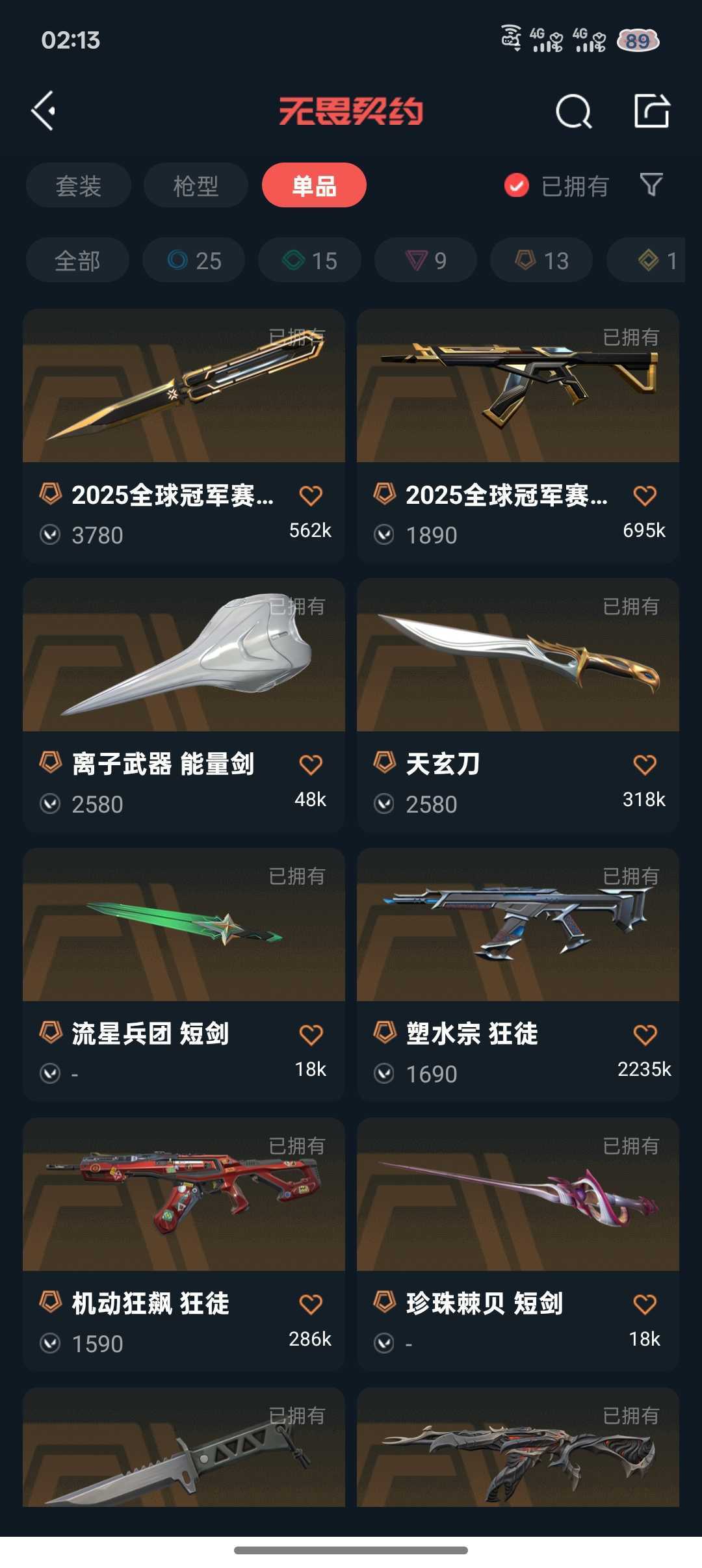
Task: Open the filter funnel icon
Action: pyautogui.click(x=651, y=185)
